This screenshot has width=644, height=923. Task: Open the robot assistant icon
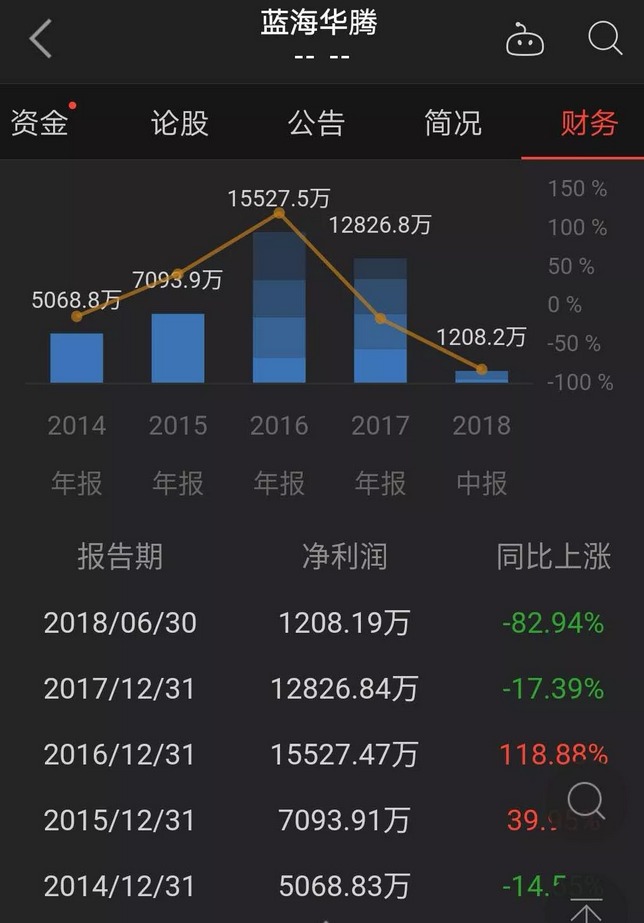(x=524, y=40)
